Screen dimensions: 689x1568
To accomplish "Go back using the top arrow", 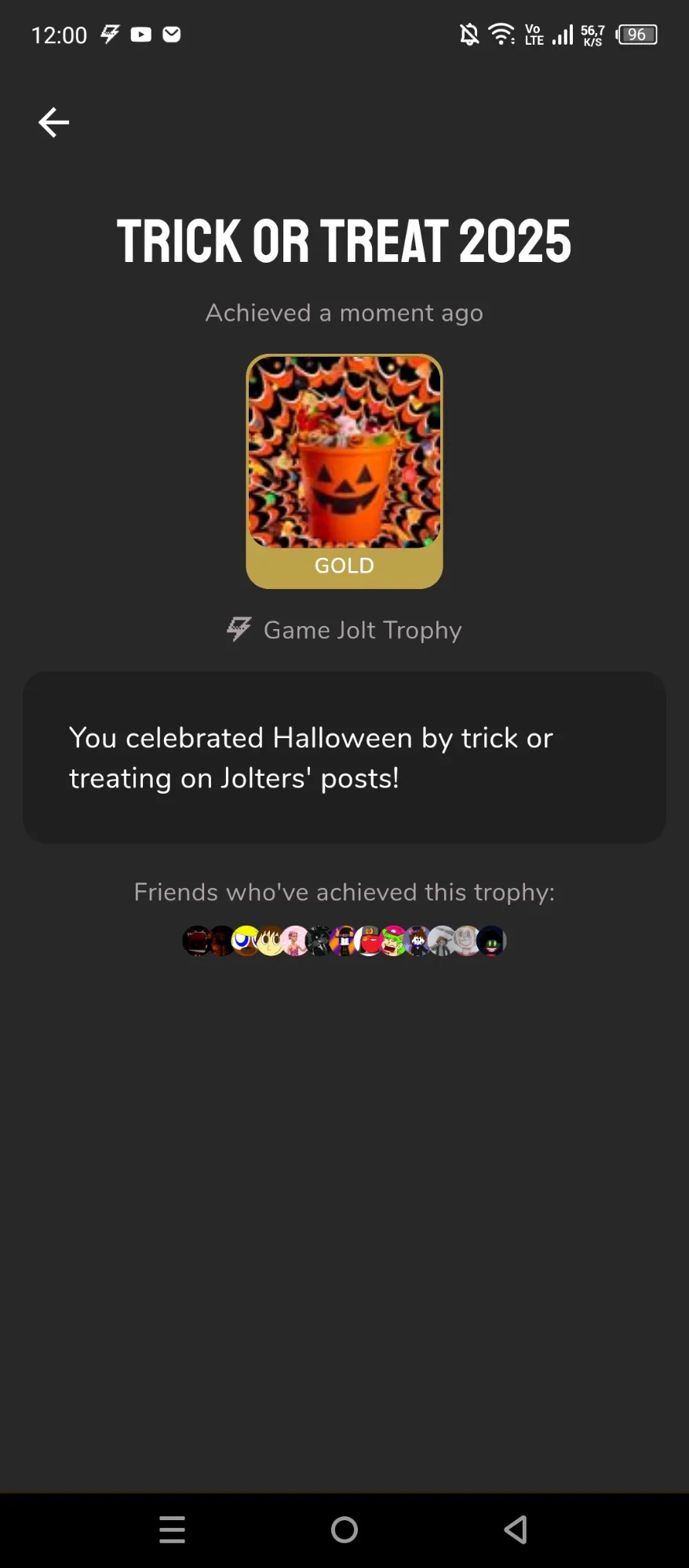I will [53, 122].
